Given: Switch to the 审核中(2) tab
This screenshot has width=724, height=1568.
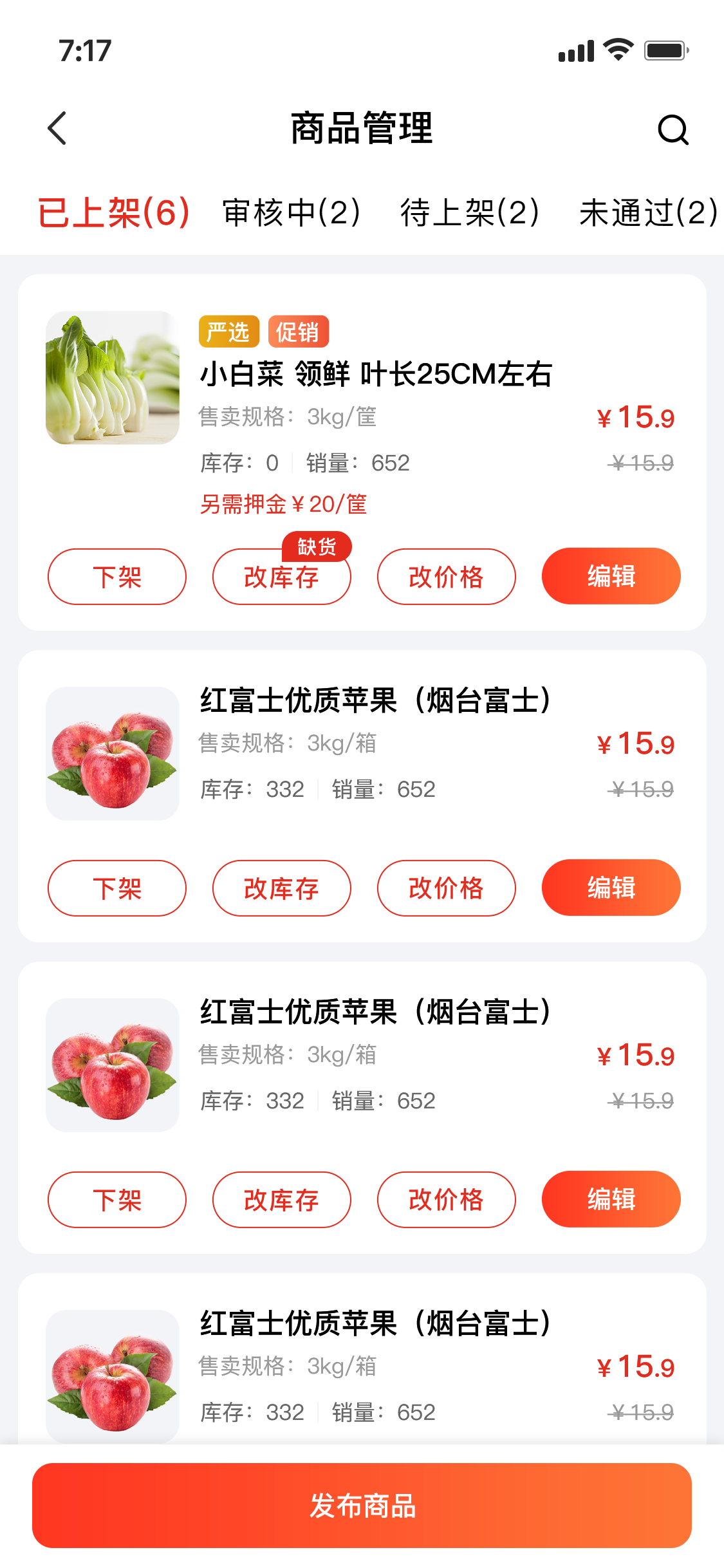Looking at the screenshot, I should [x=291, y=212].
